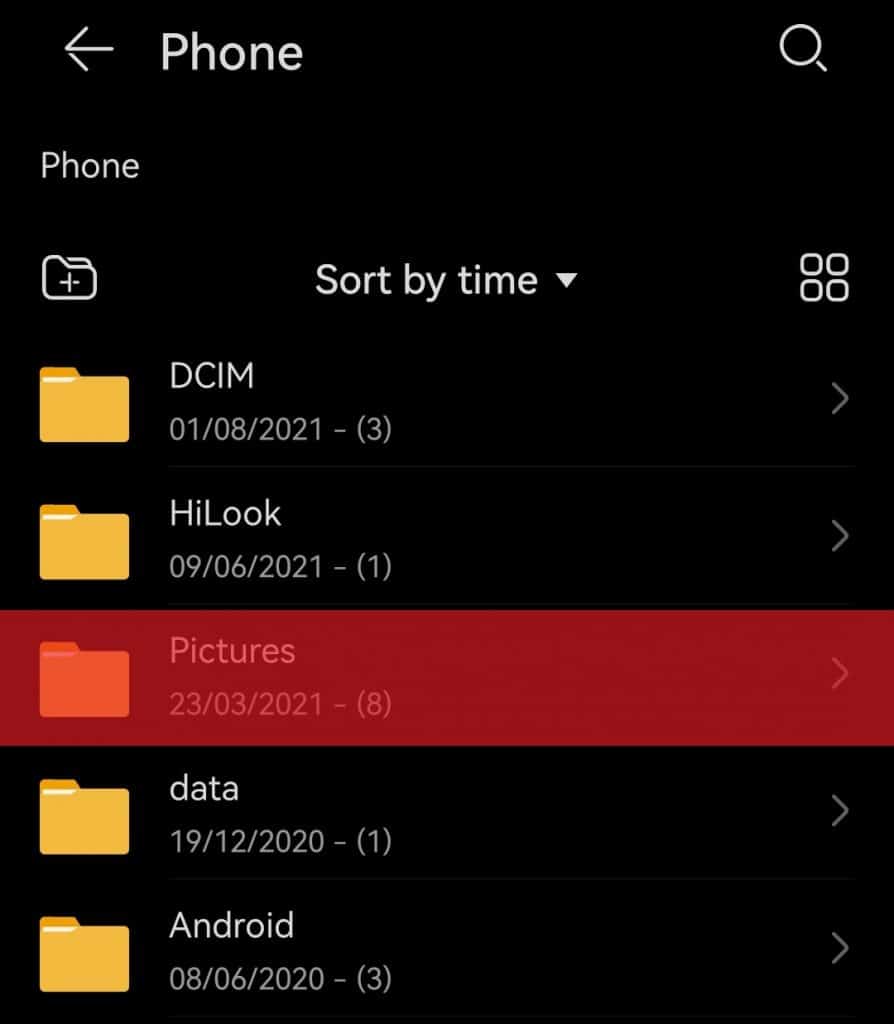Expand the DCIM row with its chevron
Viewport: 894px width, 1024px height.
click(x=838, y=398)
